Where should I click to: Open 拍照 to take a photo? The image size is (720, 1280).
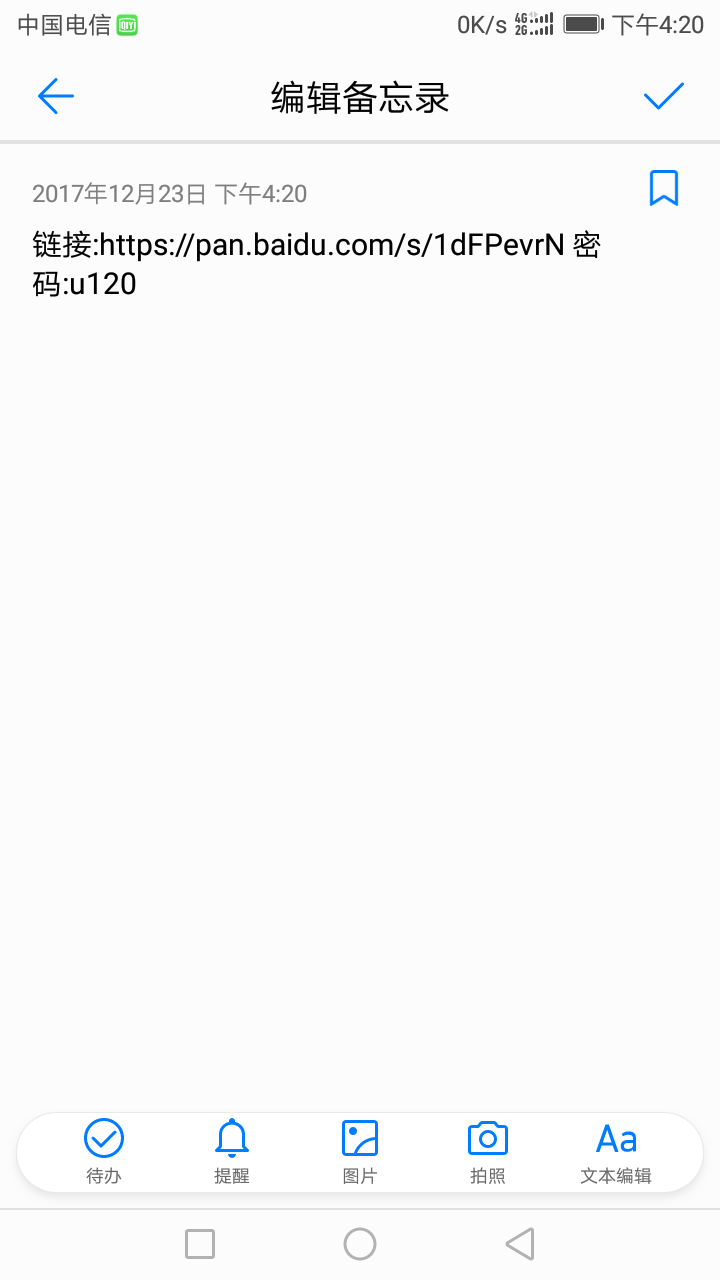tap(488, 1152)
